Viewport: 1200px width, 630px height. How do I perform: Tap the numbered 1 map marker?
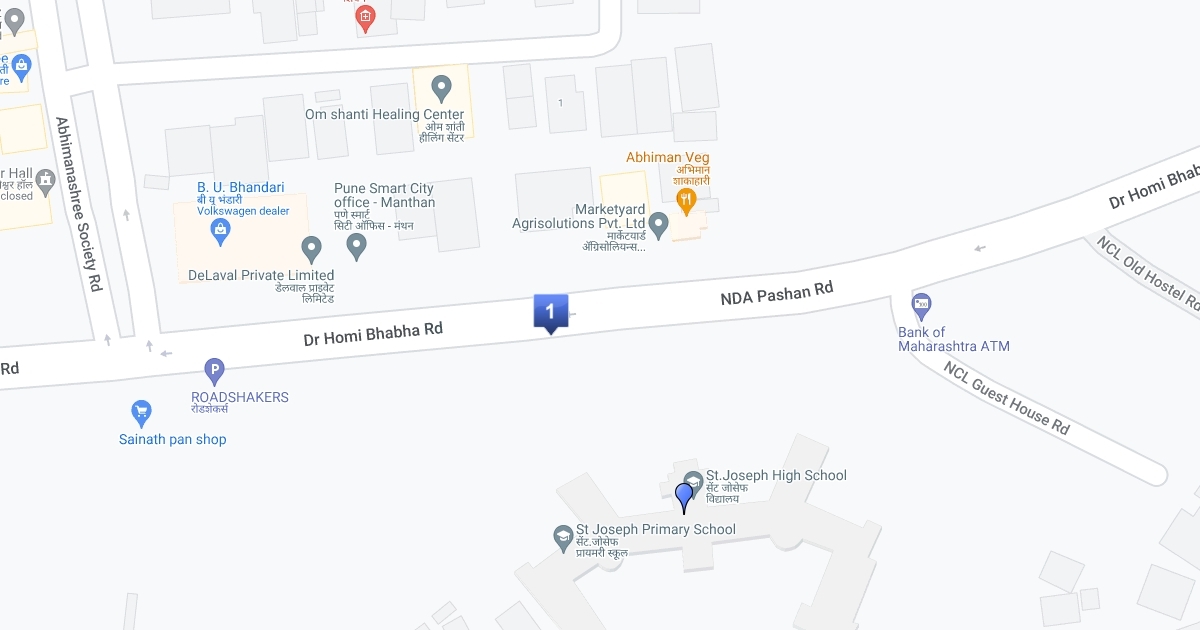[x=550, y=312]
